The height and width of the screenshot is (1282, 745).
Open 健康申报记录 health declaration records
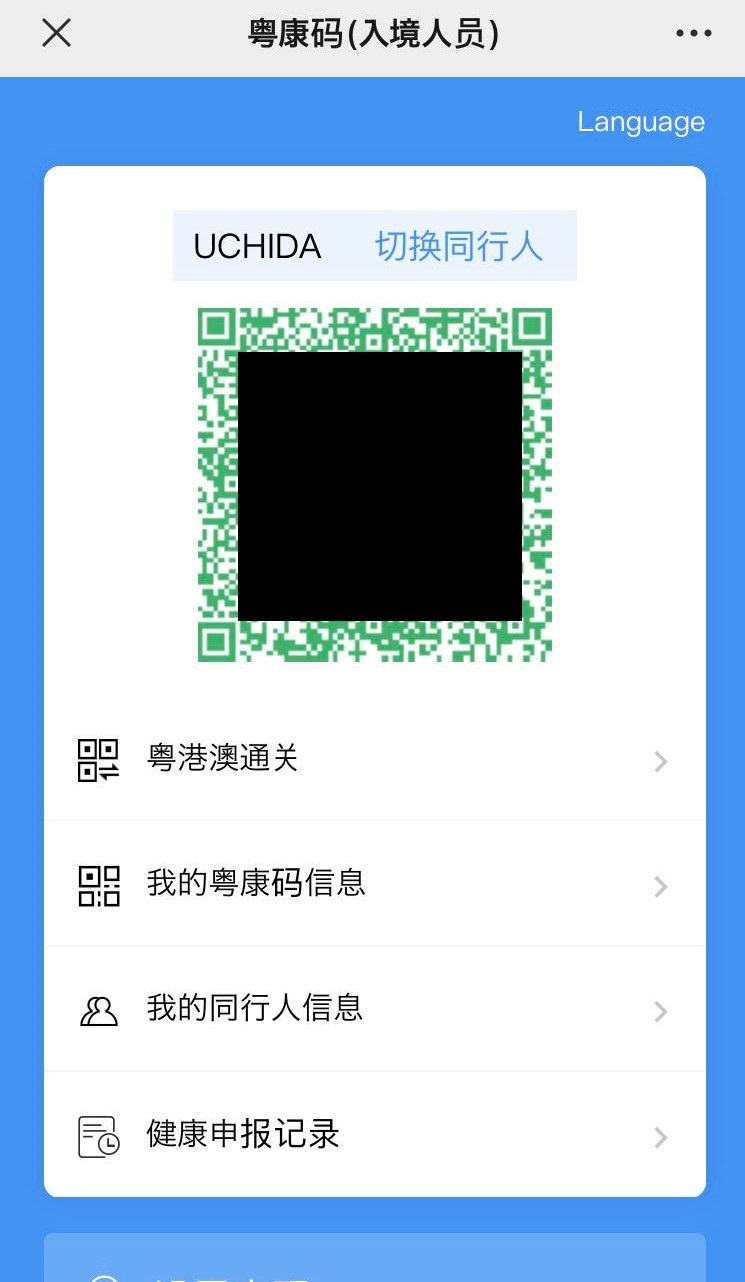coord(374,1135)
